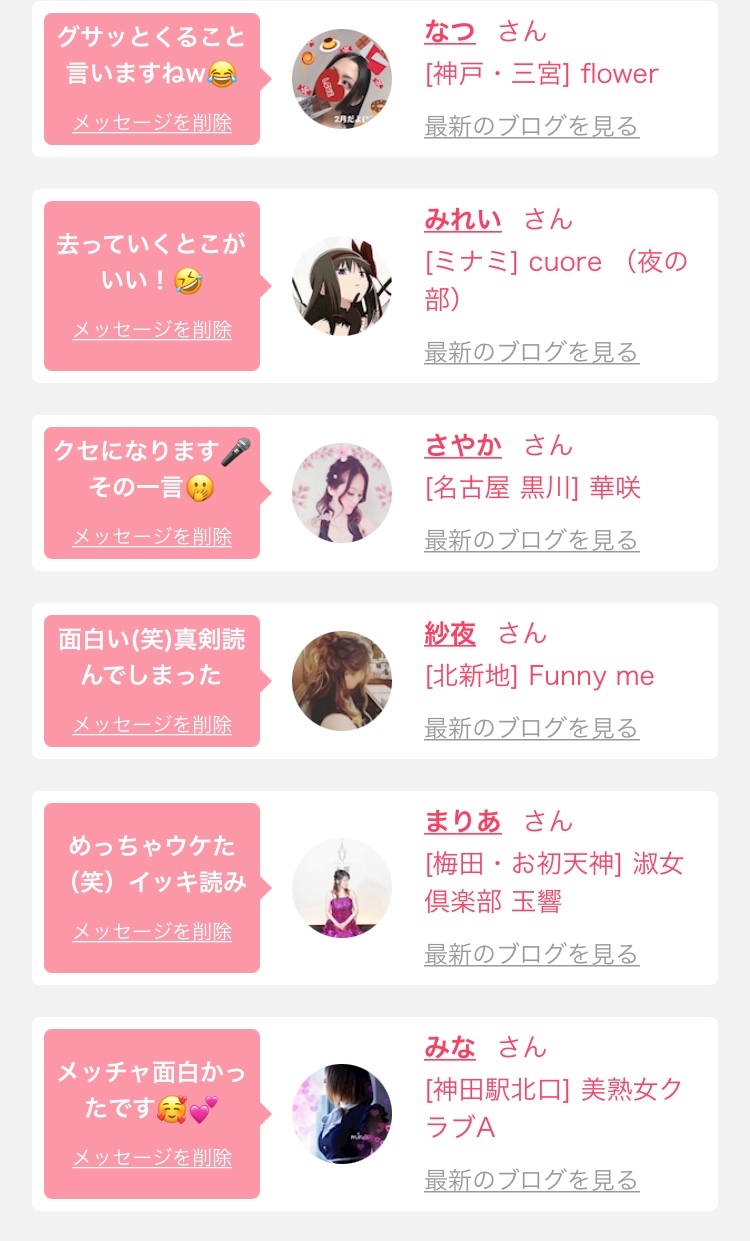The image size is (750, 1241).
Task: Delete the message sent to まりあ
Action: (152, 932)
